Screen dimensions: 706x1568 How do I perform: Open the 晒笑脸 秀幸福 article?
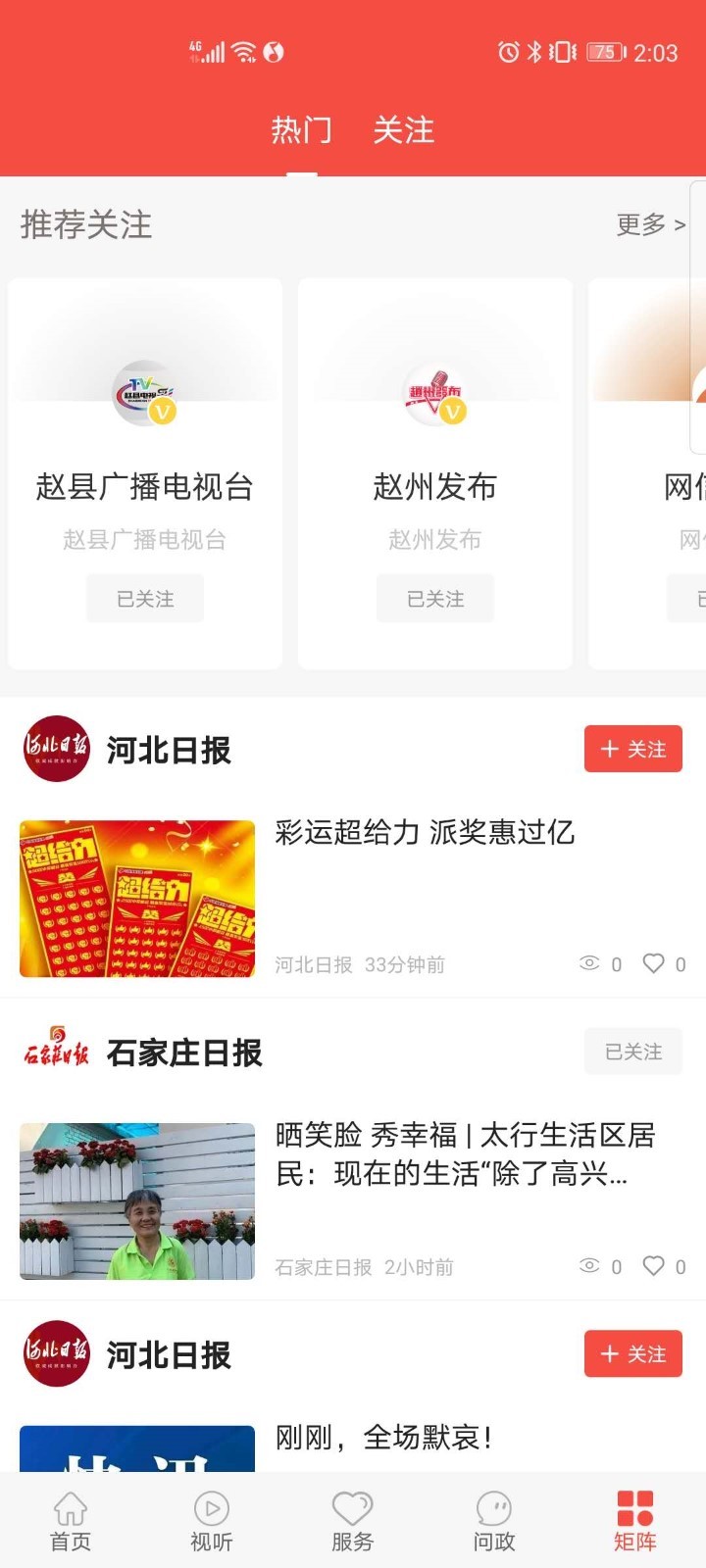click(465, 1153)
